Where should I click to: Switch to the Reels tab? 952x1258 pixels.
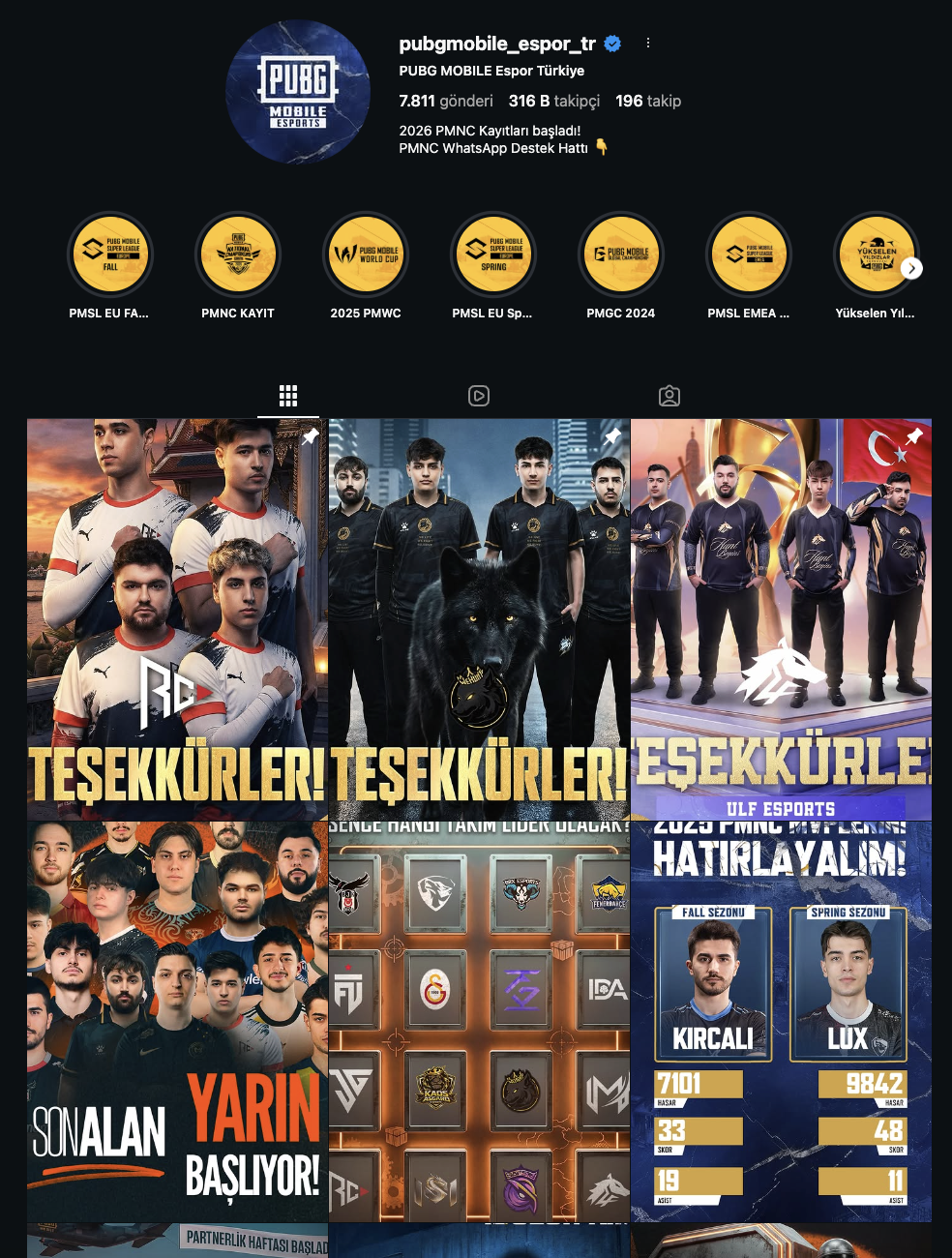click(479, 396)
